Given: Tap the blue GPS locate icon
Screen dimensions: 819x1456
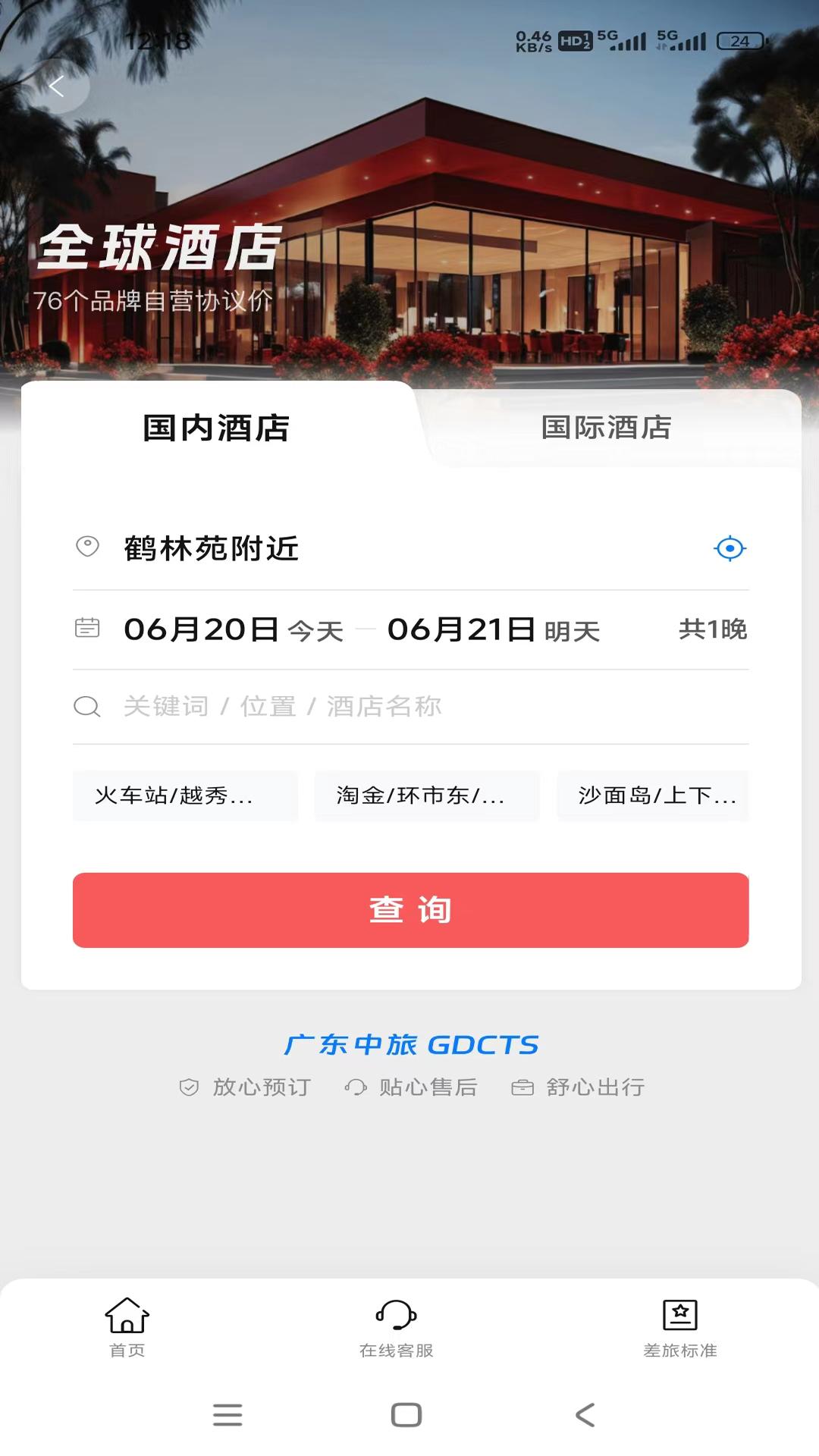Looking at the screenshot, I should 730,548.
